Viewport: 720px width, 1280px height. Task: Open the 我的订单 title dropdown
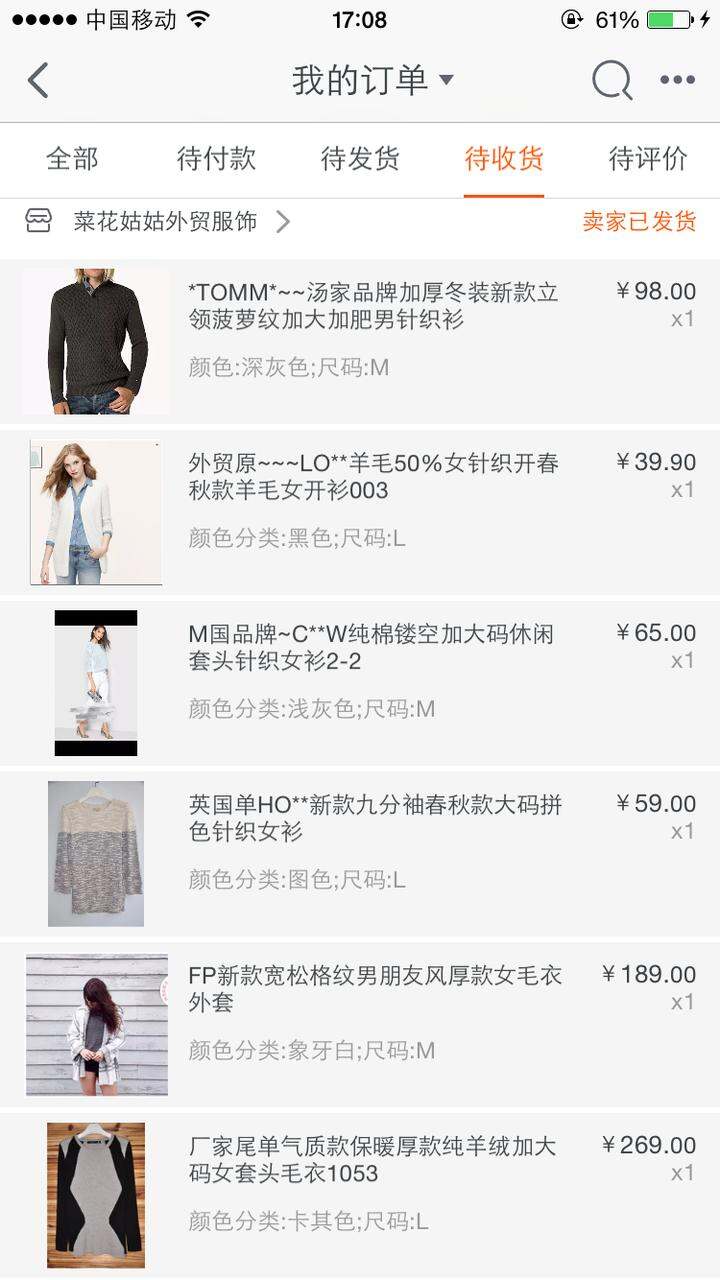click(373, 80)
